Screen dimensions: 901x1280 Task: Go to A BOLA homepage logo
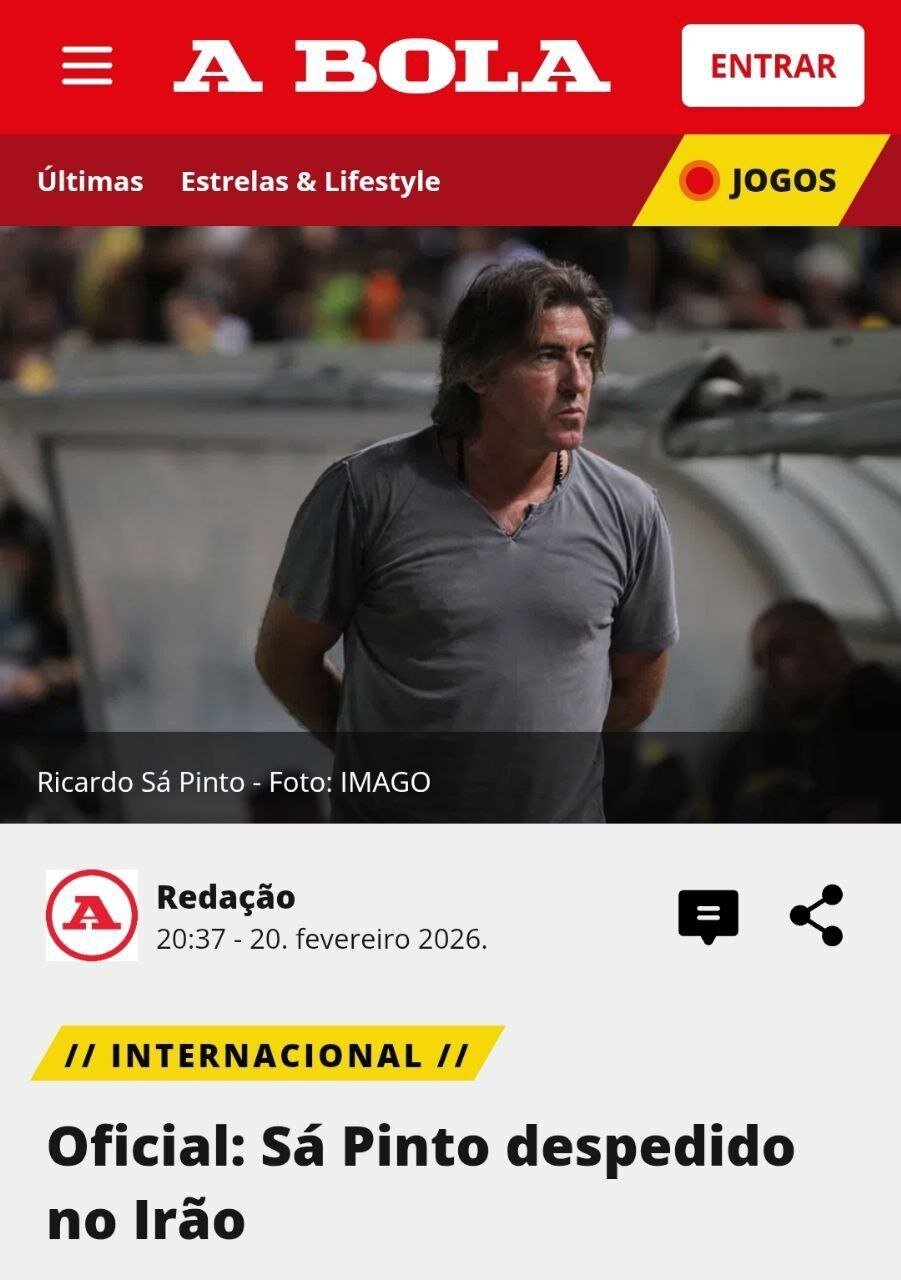[x=391, y=66]
